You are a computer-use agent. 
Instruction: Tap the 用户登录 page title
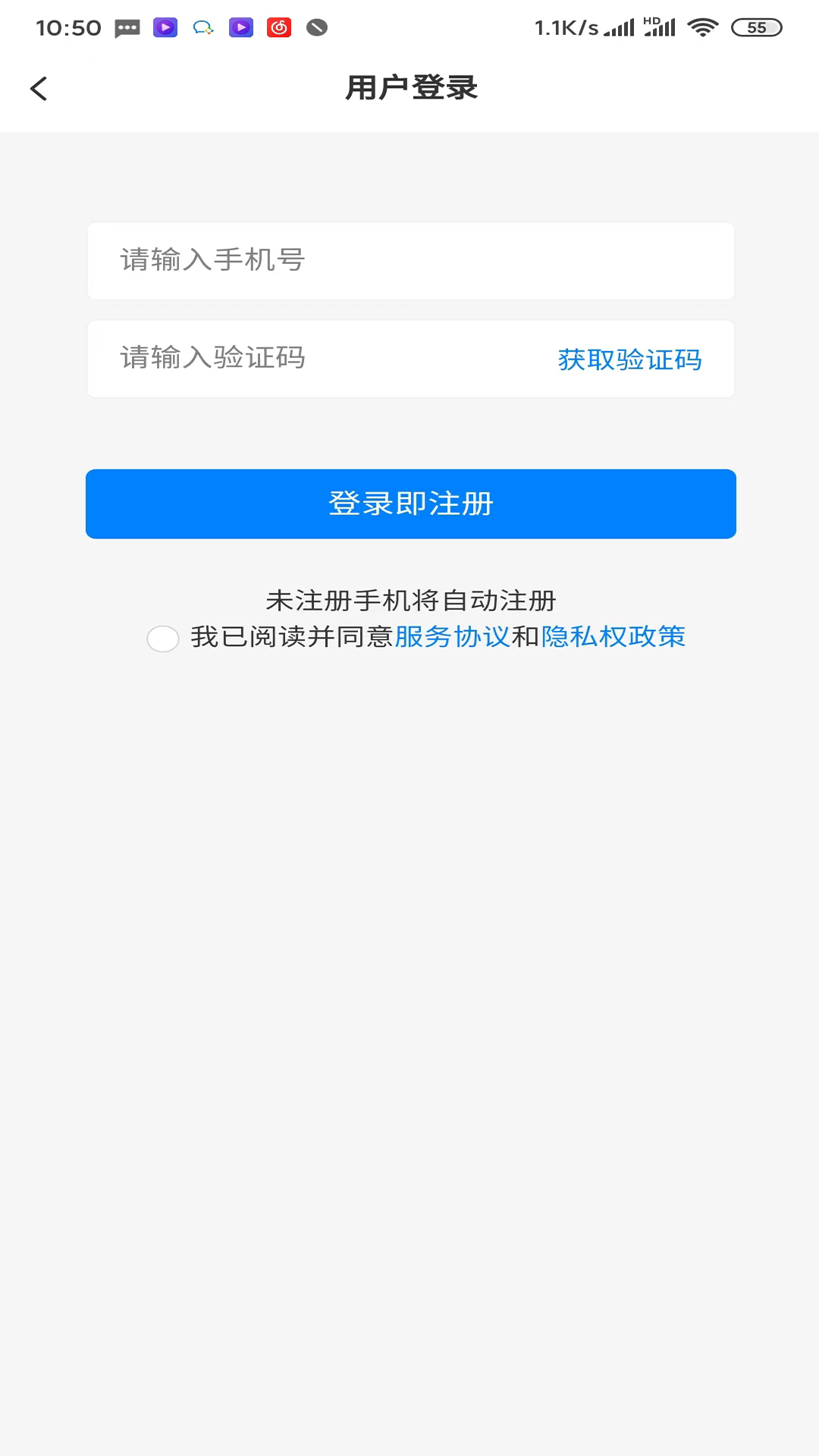click(x=409, y=88)
